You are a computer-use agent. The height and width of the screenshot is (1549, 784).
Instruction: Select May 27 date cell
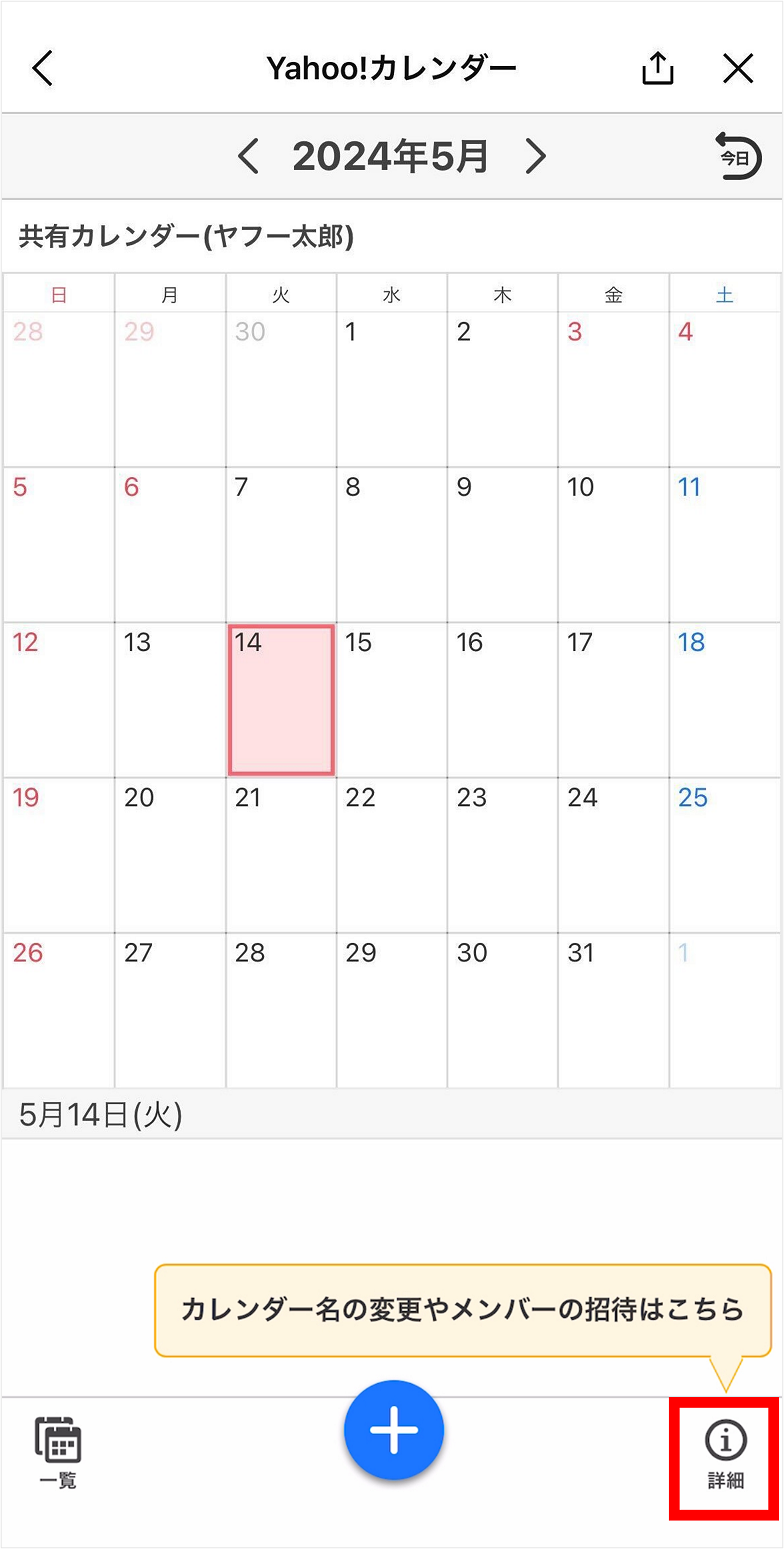pos(170,1009)
